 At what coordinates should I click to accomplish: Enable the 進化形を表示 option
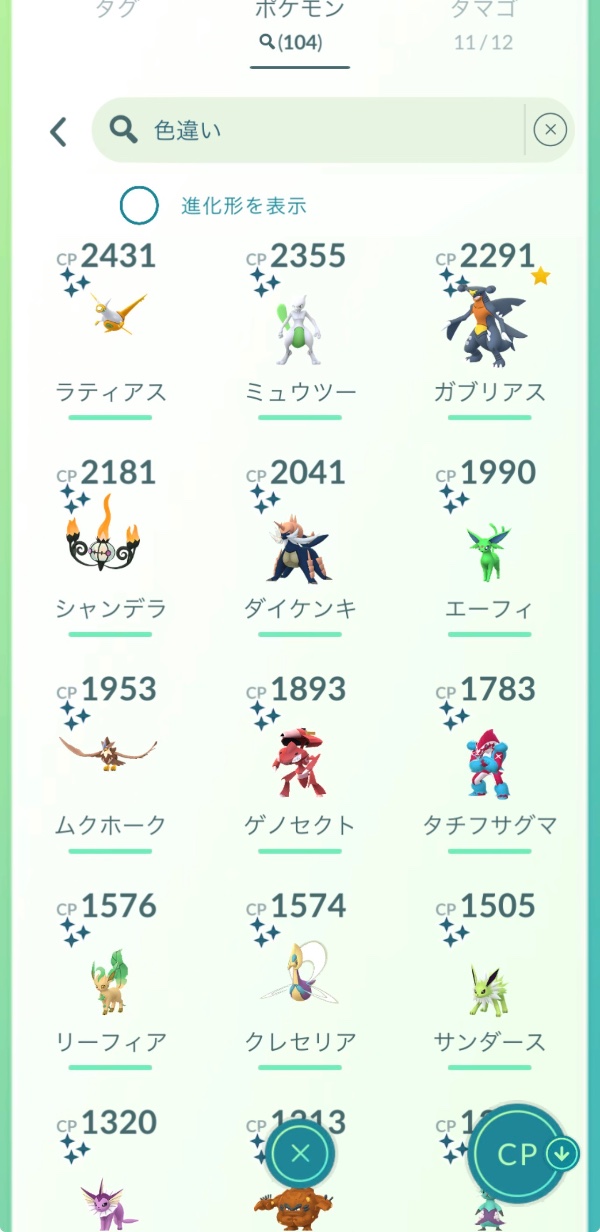click(x=140, y=206)
